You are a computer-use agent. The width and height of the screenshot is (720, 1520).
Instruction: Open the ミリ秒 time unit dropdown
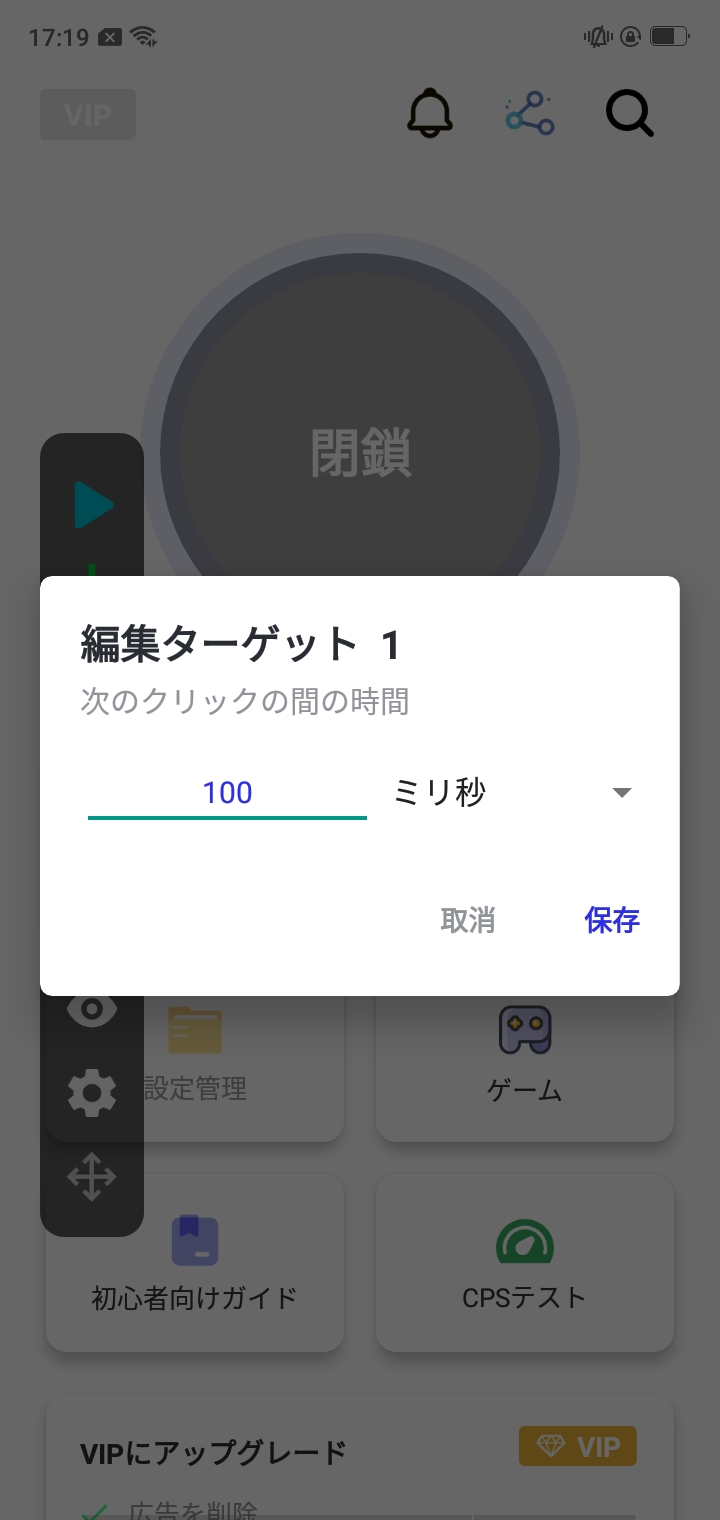(x=438, y=792)
